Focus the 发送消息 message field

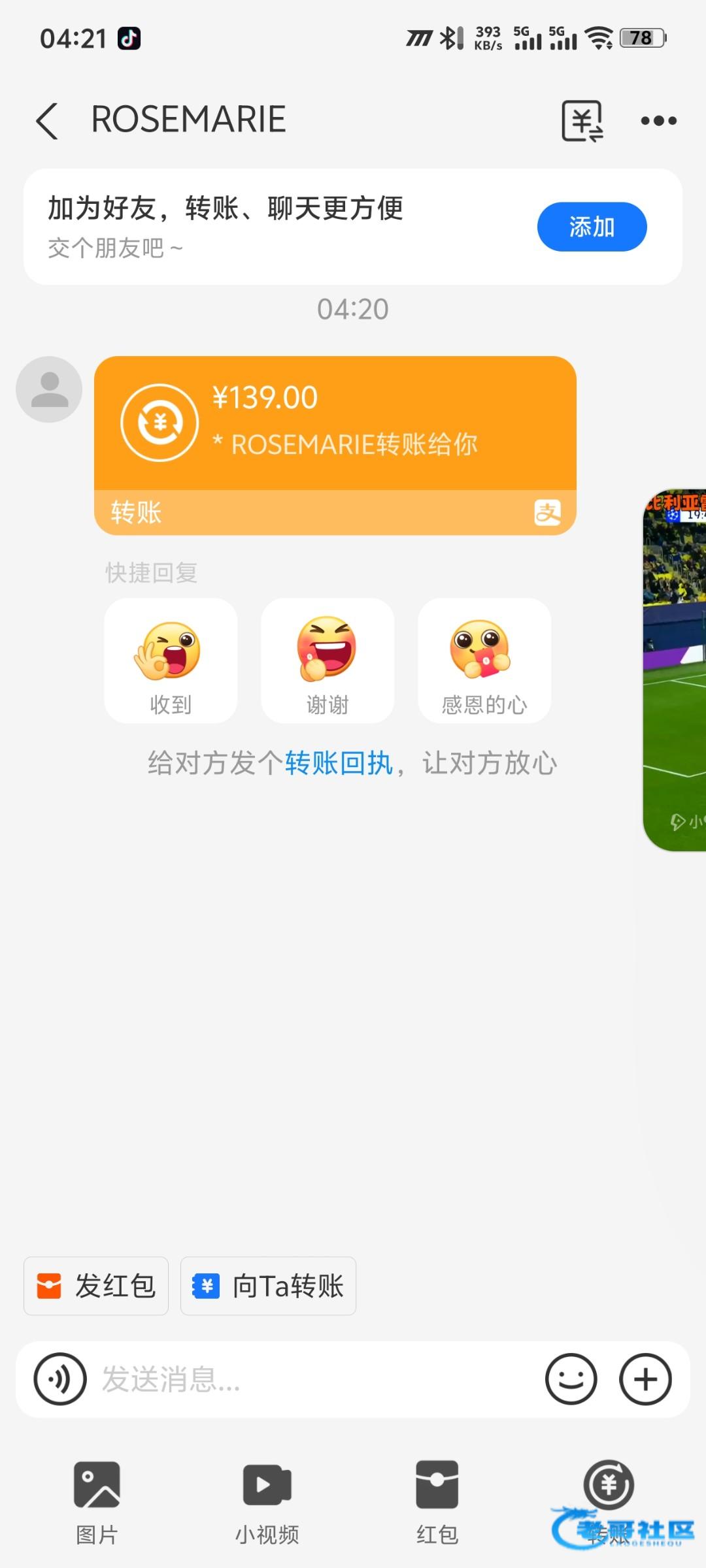[314, 1379]
